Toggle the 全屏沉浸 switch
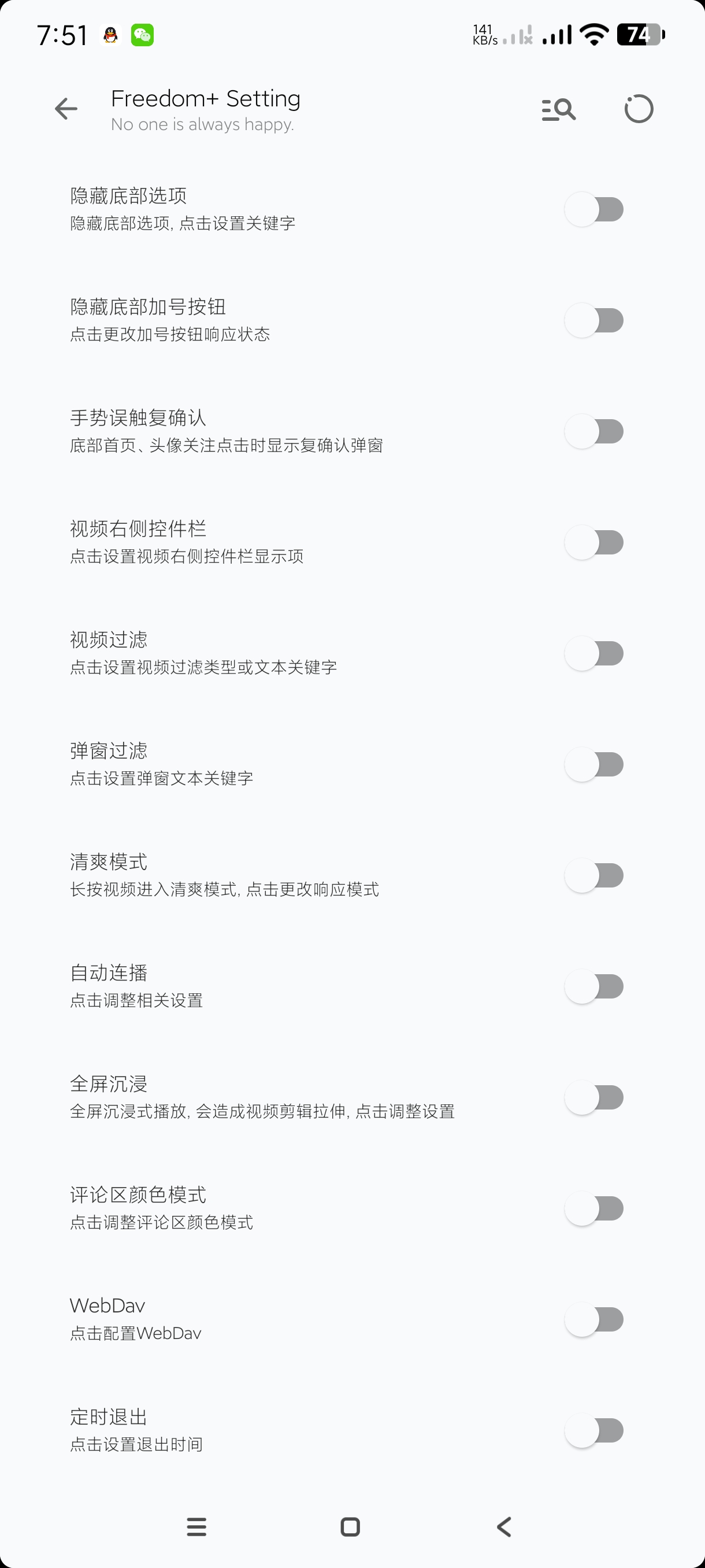The height and width of the screenshot is (1568, 705). tap(593, 1097)
